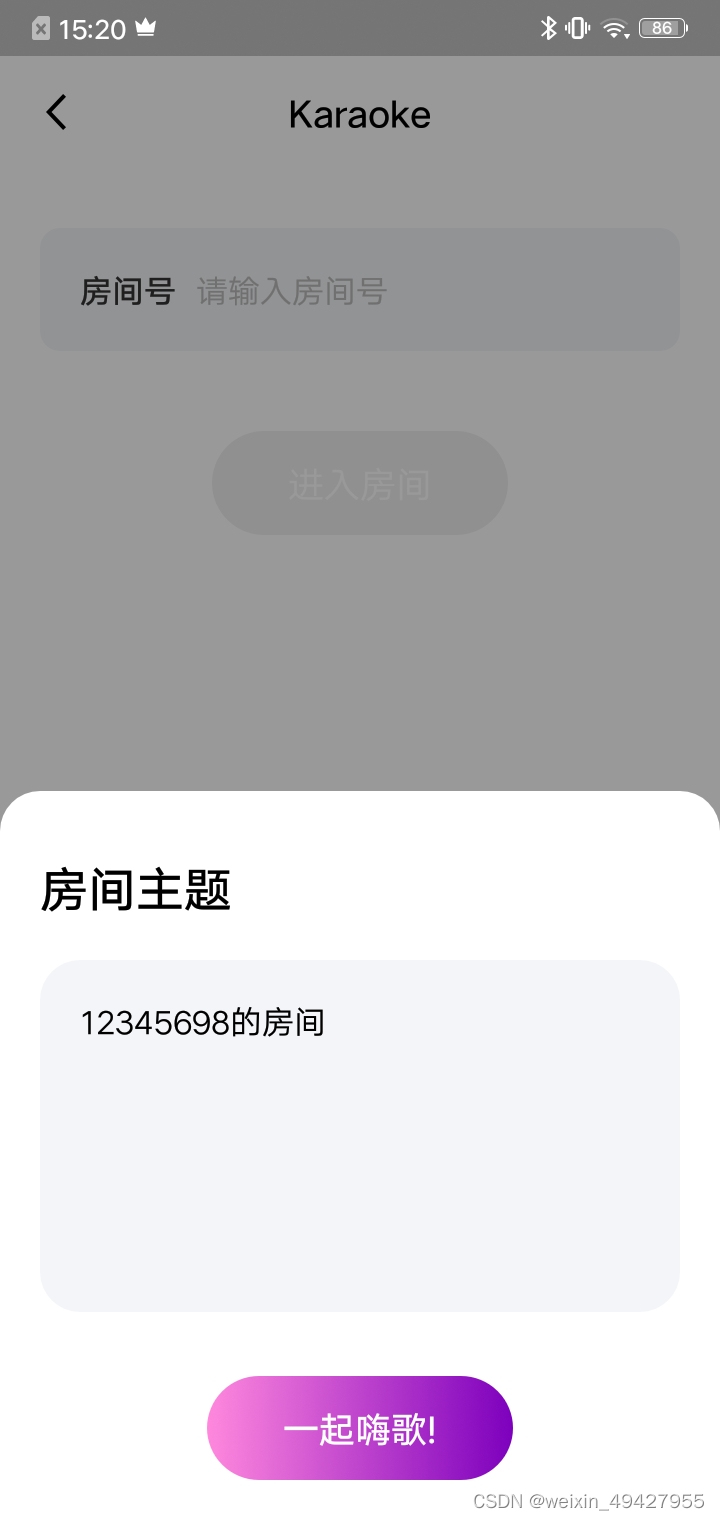Tap the 一起嗨歌! button

(x=360, y=1428)
